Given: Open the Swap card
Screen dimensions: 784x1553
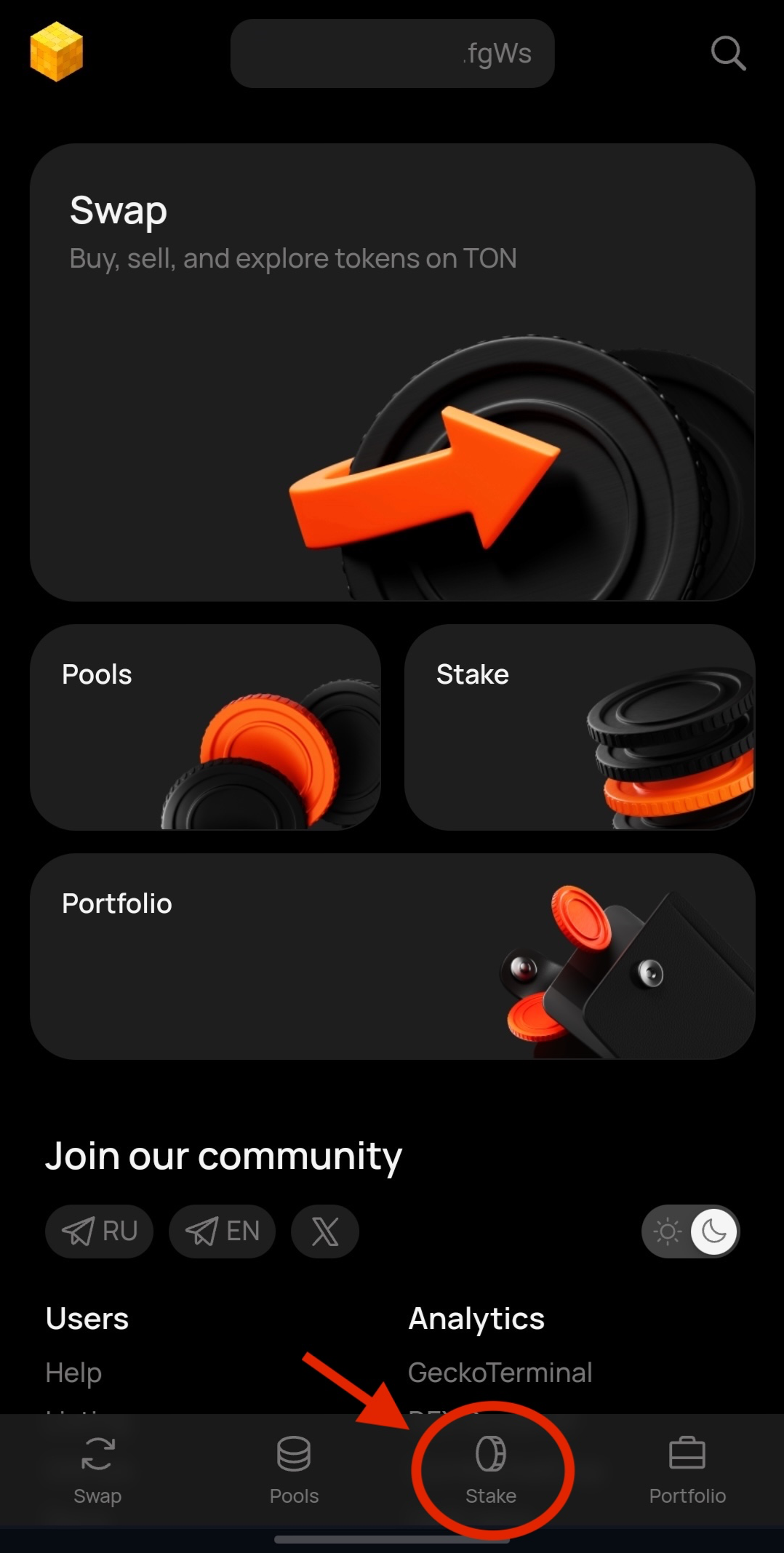Looking at the screenshot, I should click(392, 372).
